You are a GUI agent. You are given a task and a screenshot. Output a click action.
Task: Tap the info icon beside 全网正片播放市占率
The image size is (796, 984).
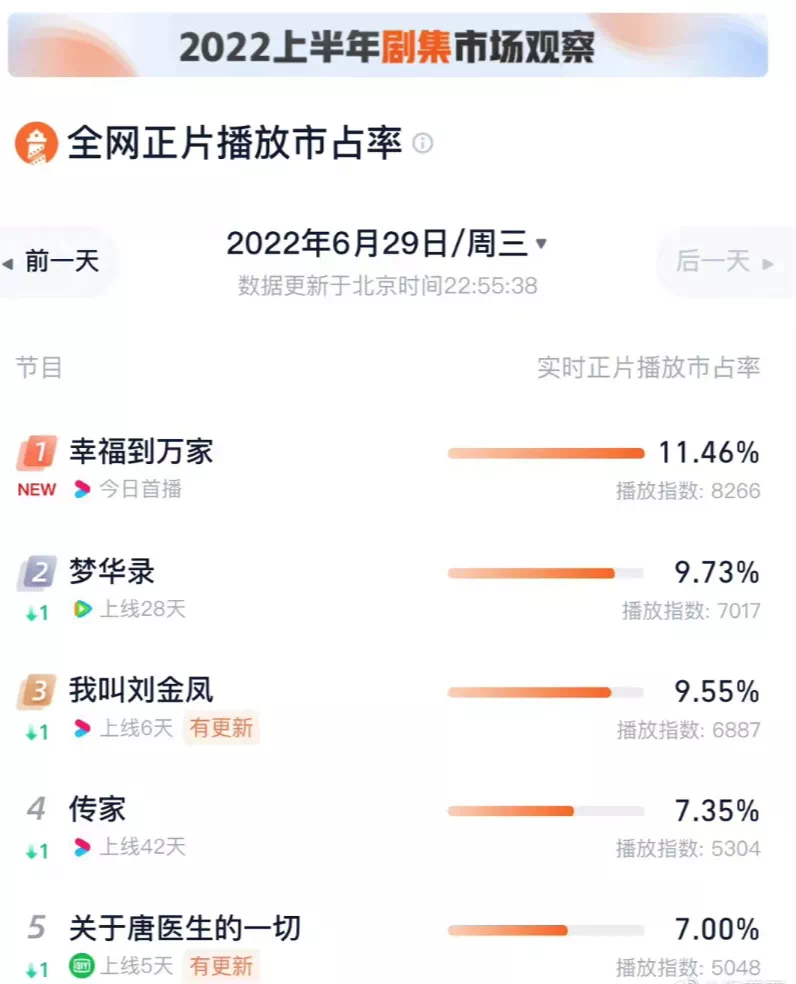click(423, 143)
